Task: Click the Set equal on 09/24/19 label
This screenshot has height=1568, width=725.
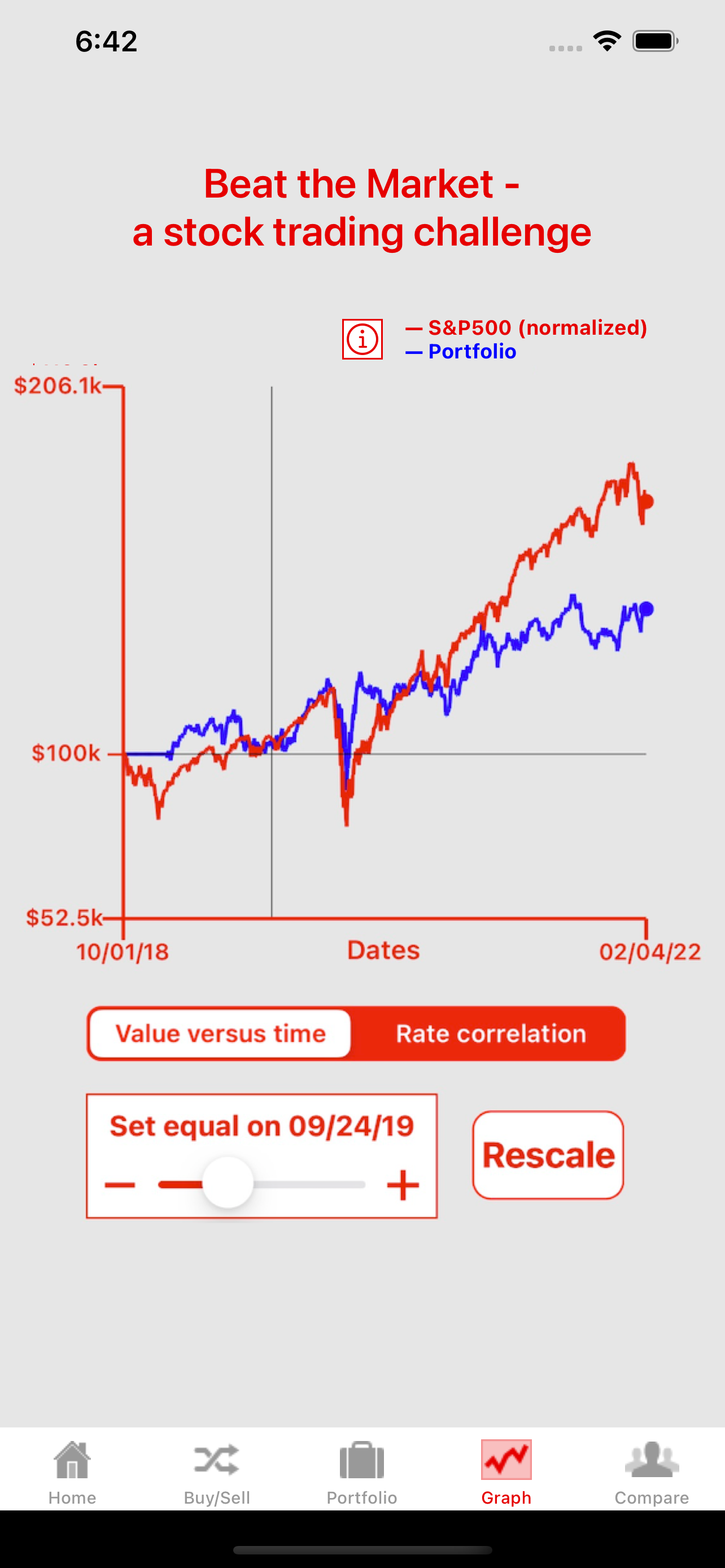Action: coord(262,1125)
